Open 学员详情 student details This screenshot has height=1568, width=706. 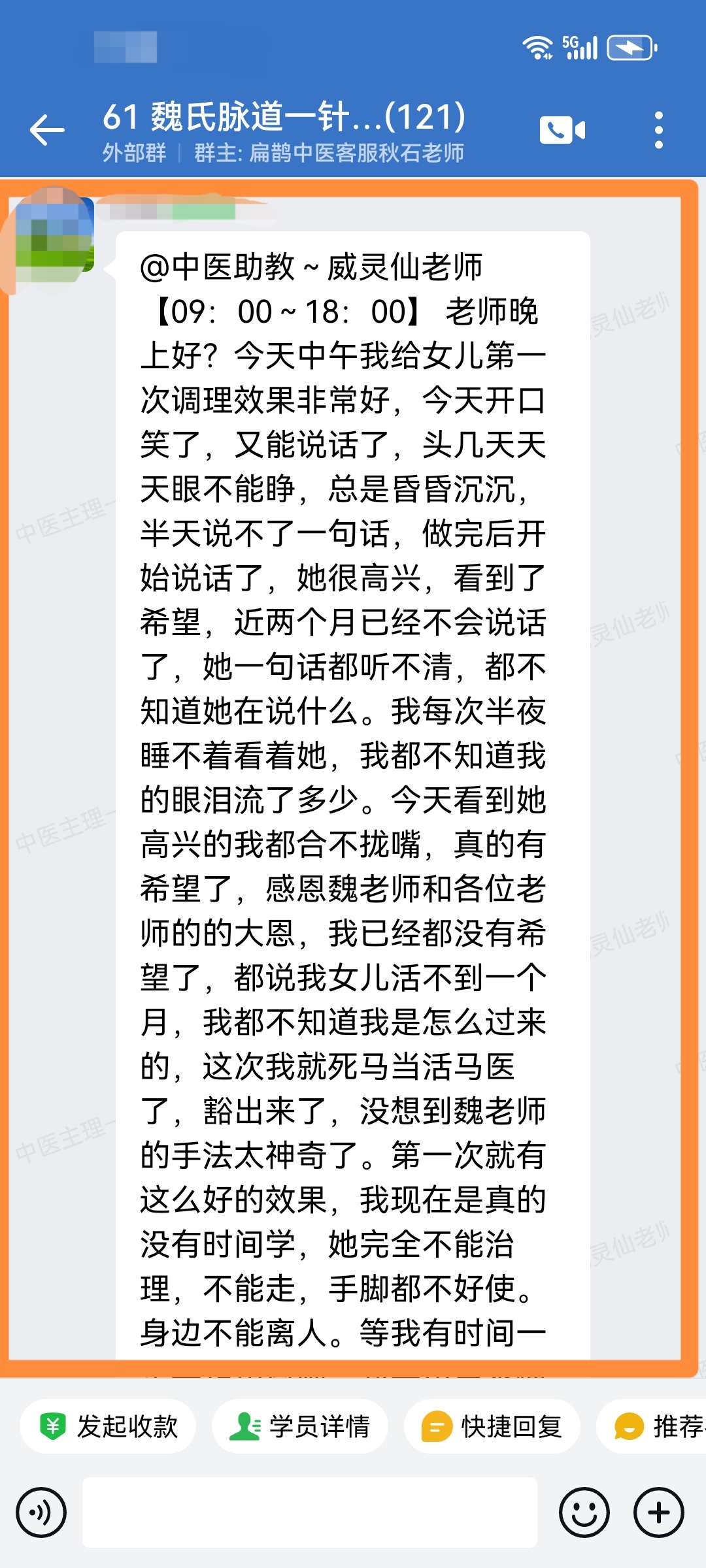[300, 1426]
